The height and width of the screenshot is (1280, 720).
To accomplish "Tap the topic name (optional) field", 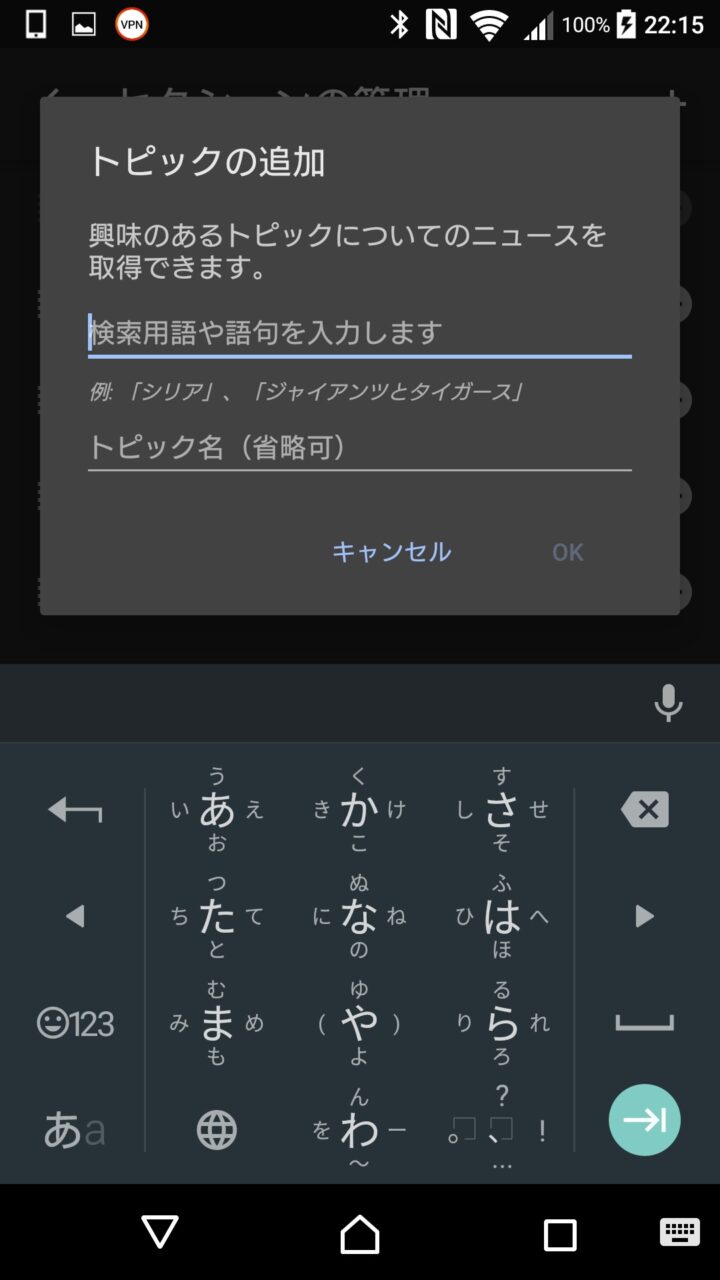I will click(359, 447).
